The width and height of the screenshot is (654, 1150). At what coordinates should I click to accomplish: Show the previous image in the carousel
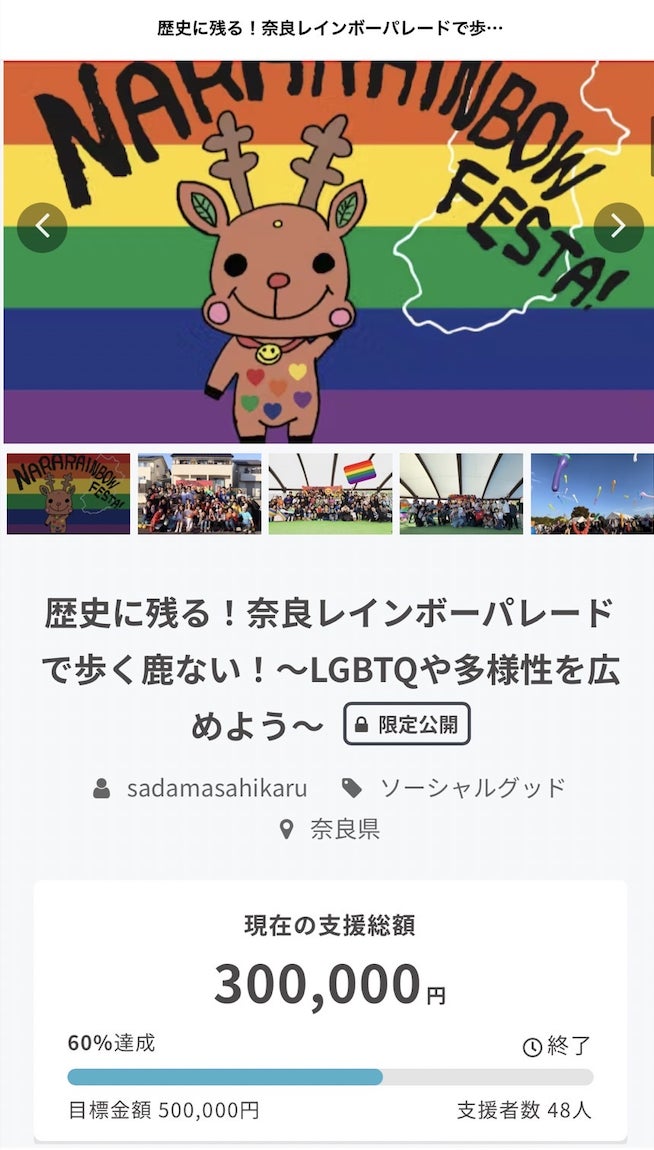click(x=42, y=227)
